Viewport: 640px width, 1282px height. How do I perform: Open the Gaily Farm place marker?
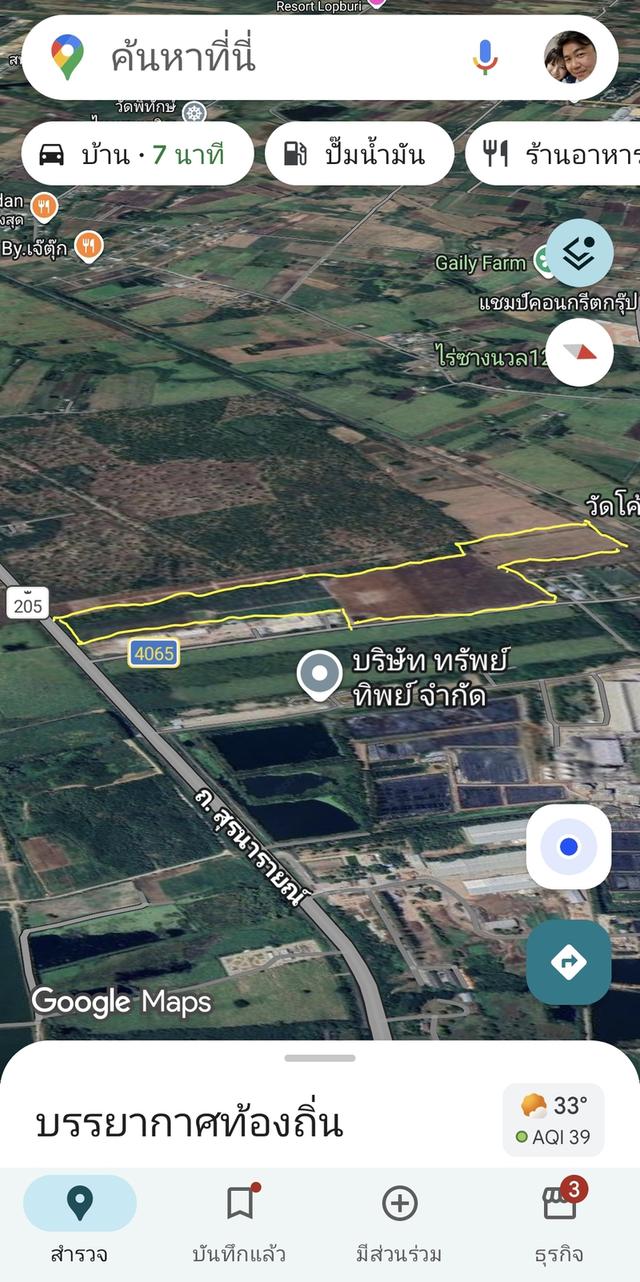pyautogui.click(x=545, y=263)
